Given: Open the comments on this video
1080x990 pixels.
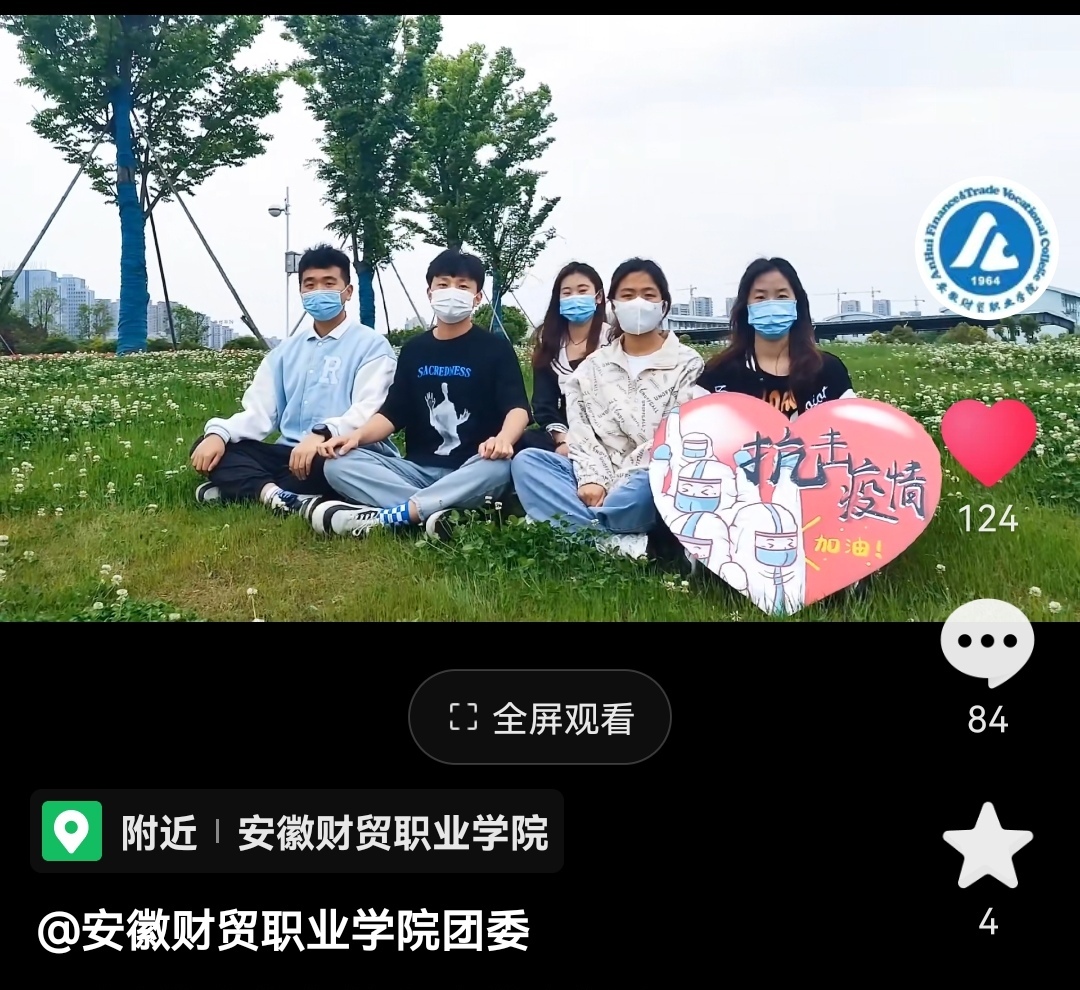Looking at the screenshot, I should [987, 641].
